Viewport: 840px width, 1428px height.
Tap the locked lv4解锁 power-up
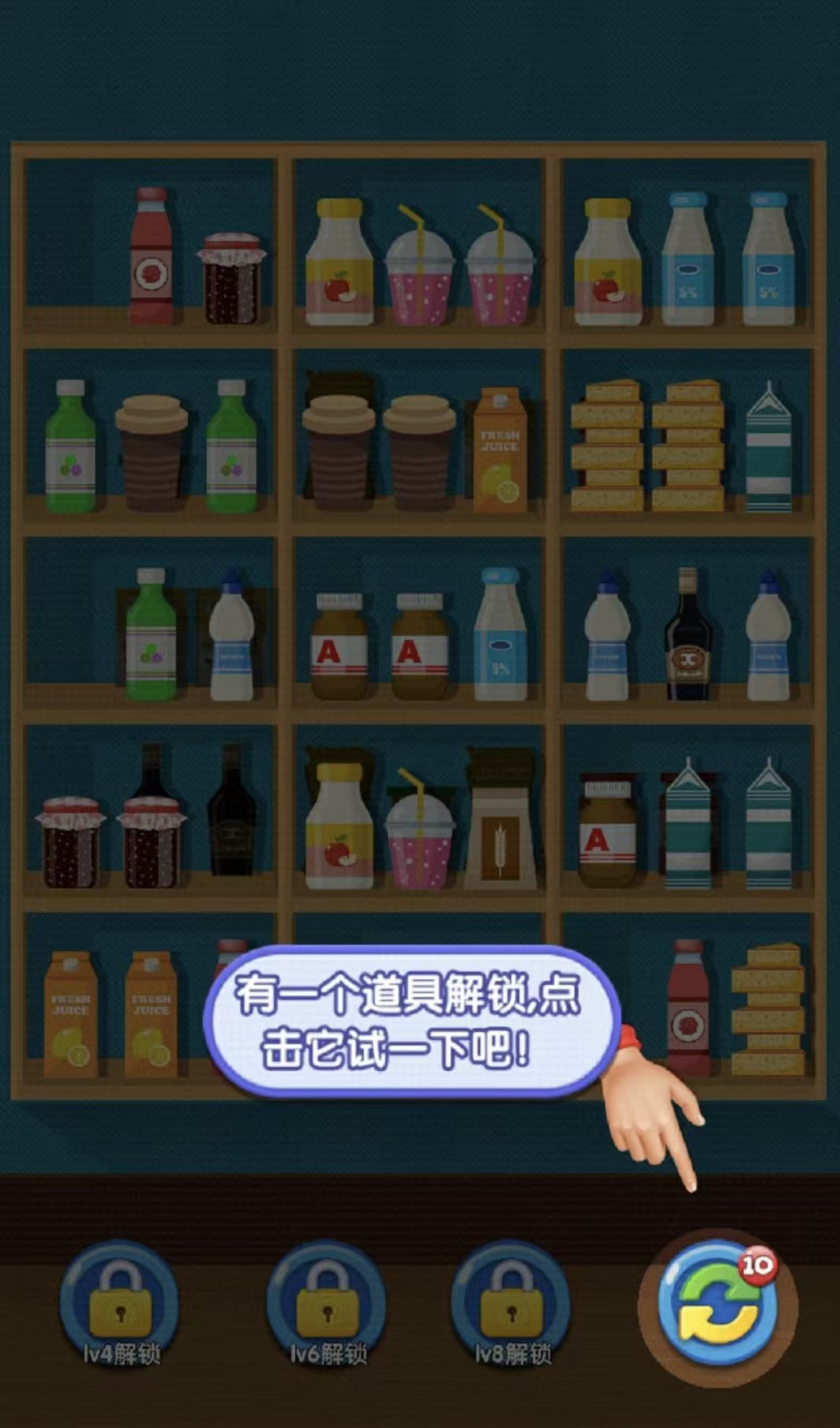(119, 1302)
